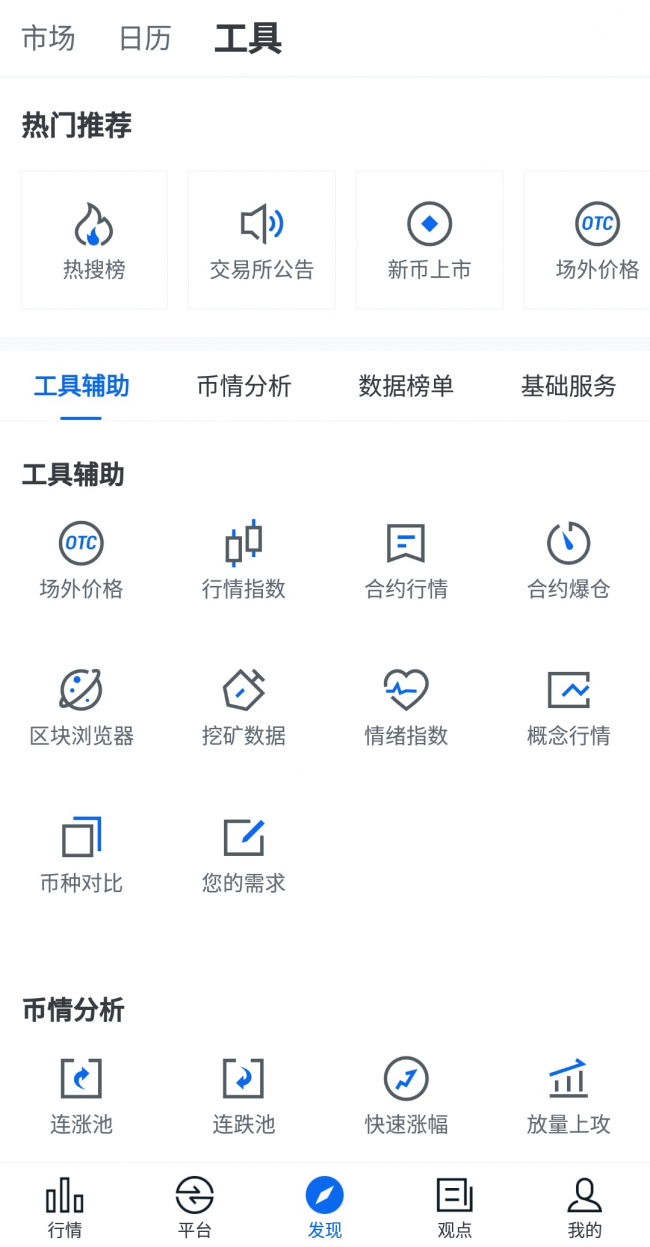The image size is (650, 1247).
Task: Open the 快速涨幅 analysis
Action: coord(406,1096)
